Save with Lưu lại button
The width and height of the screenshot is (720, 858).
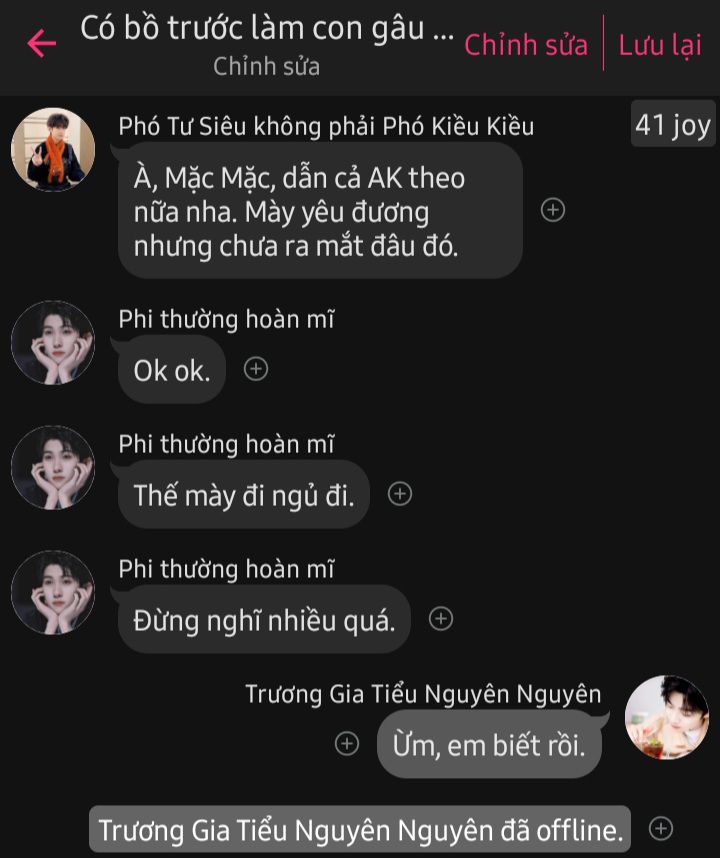[660, 45]
